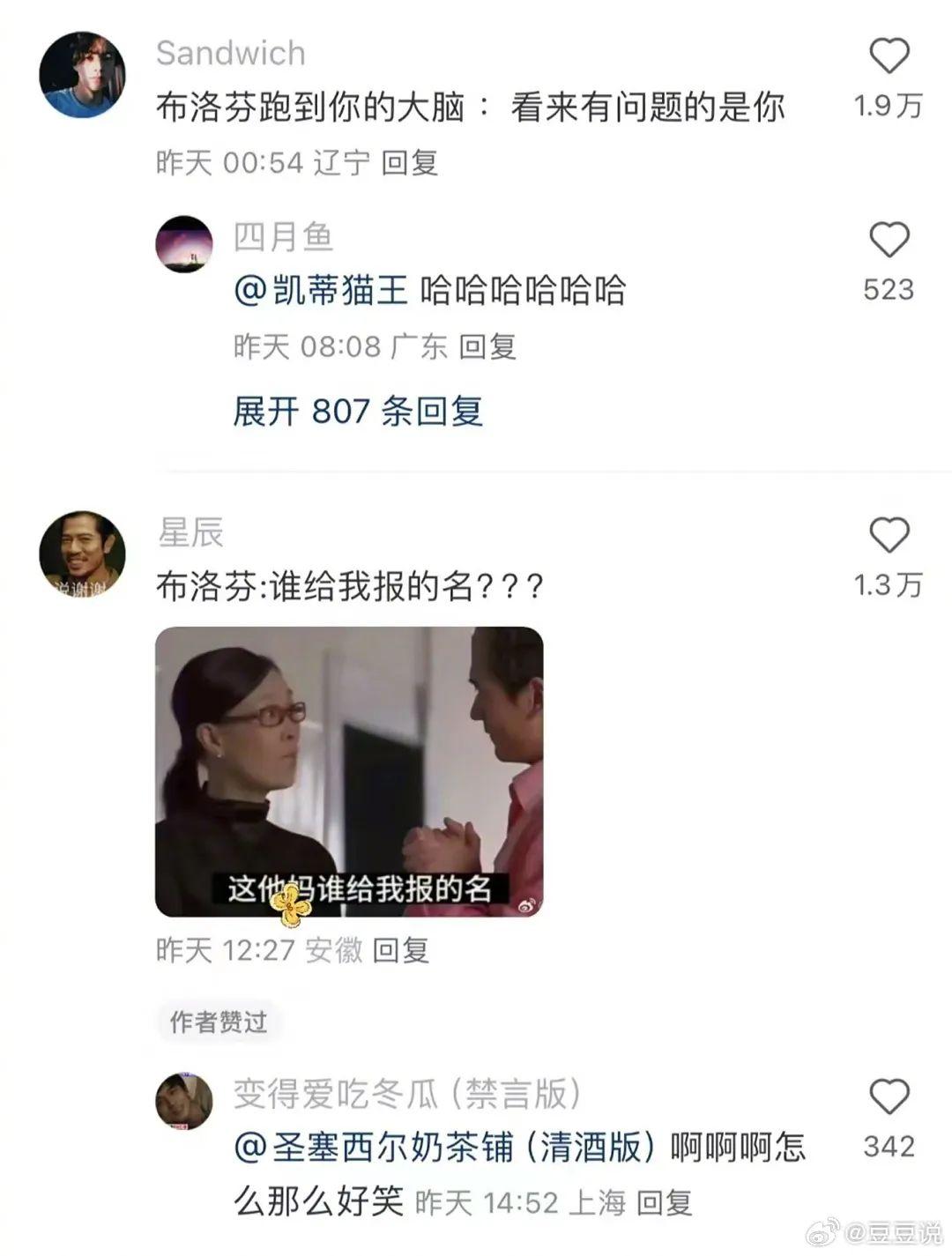952x1256 pixels.
Task: Reply to 四月鱼's comment
Action: pyautogui.click(x=487, y=346)
